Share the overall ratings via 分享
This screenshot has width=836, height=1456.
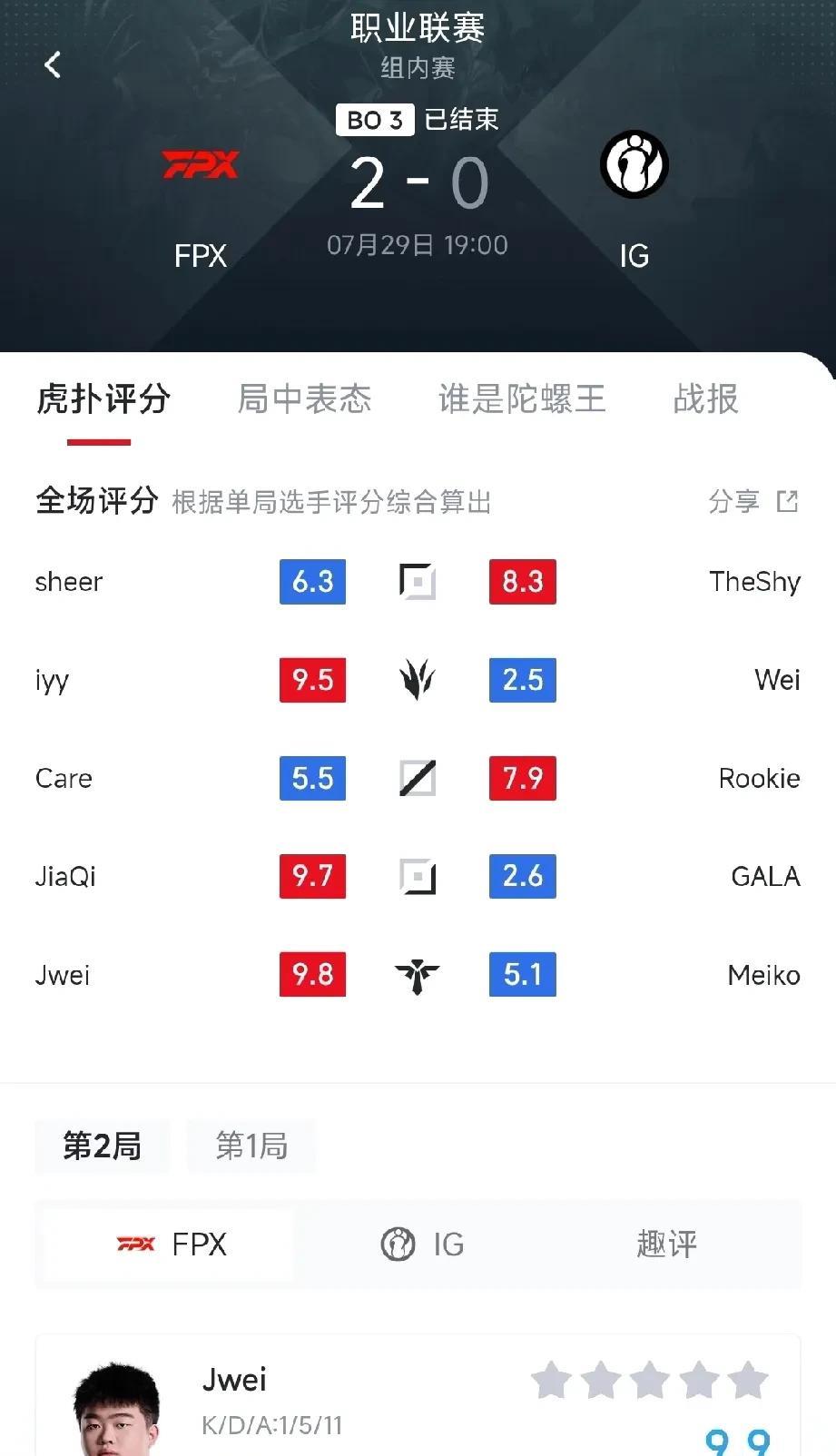(x=752, y=501)
